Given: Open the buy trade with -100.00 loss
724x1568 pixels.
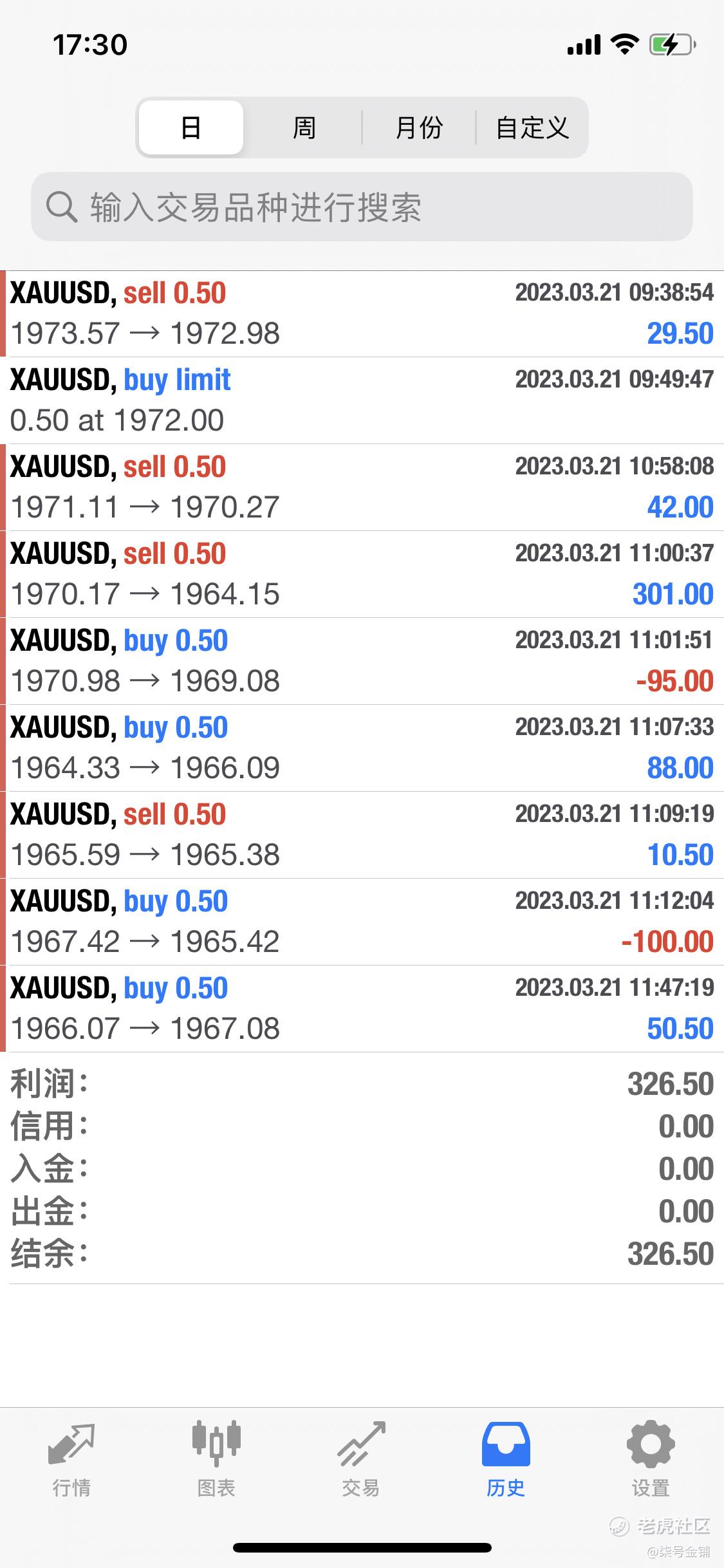Looking at the screenshot, I should tap(362, 922).
